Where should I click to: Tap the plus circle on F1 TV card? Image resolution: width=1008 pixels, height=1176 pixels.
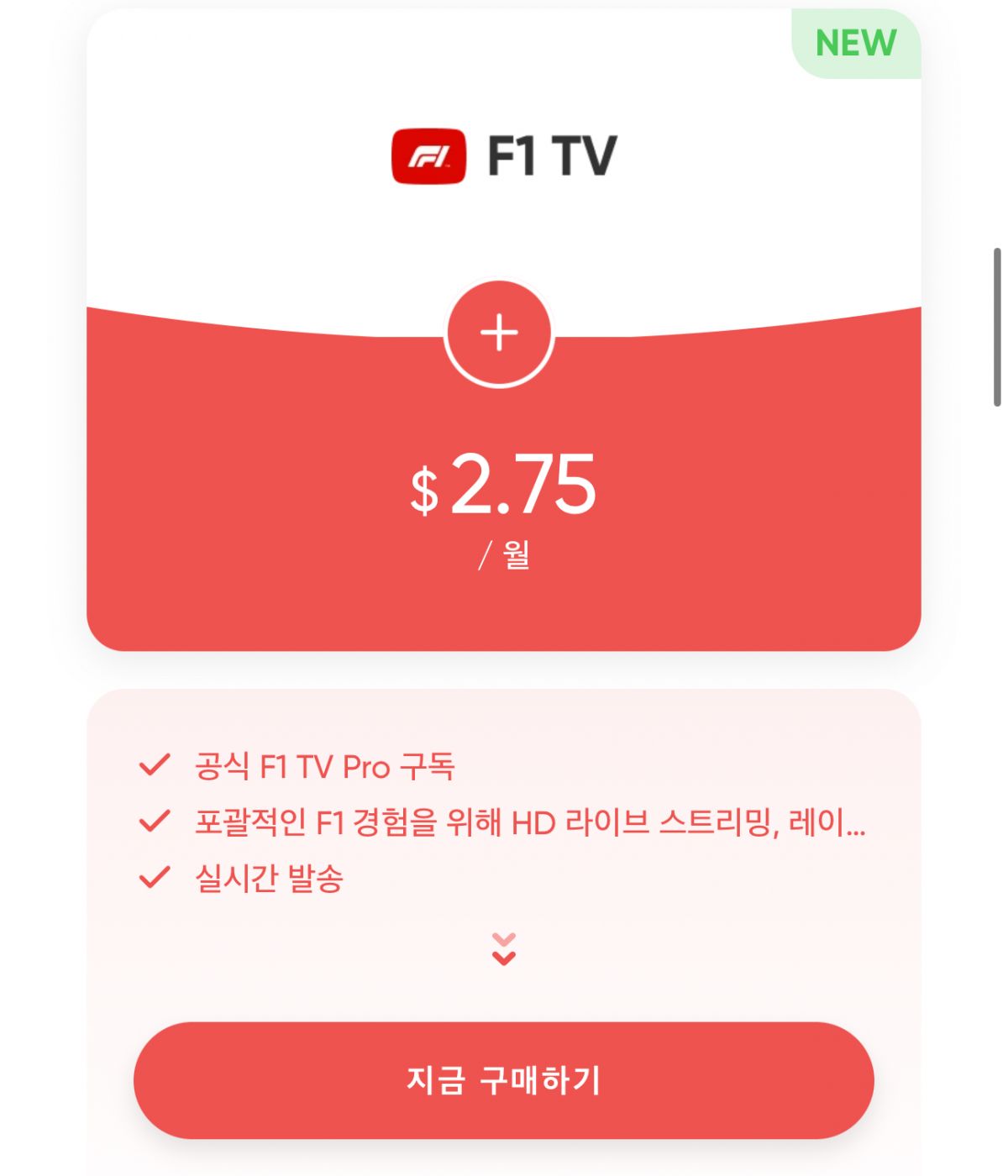[x=499, y=333]
